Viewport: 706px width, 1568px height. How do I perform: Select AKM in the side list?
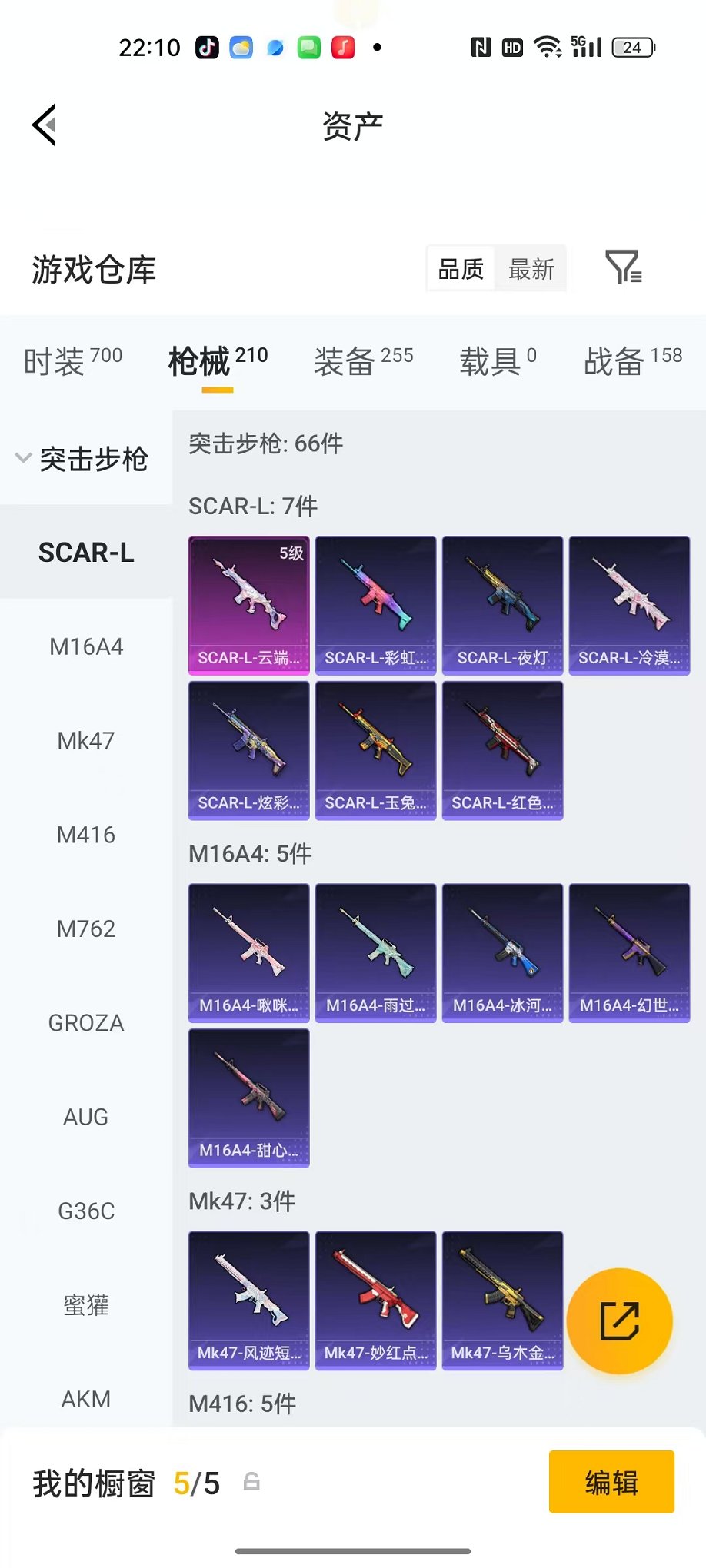[x=86, y=1399]
